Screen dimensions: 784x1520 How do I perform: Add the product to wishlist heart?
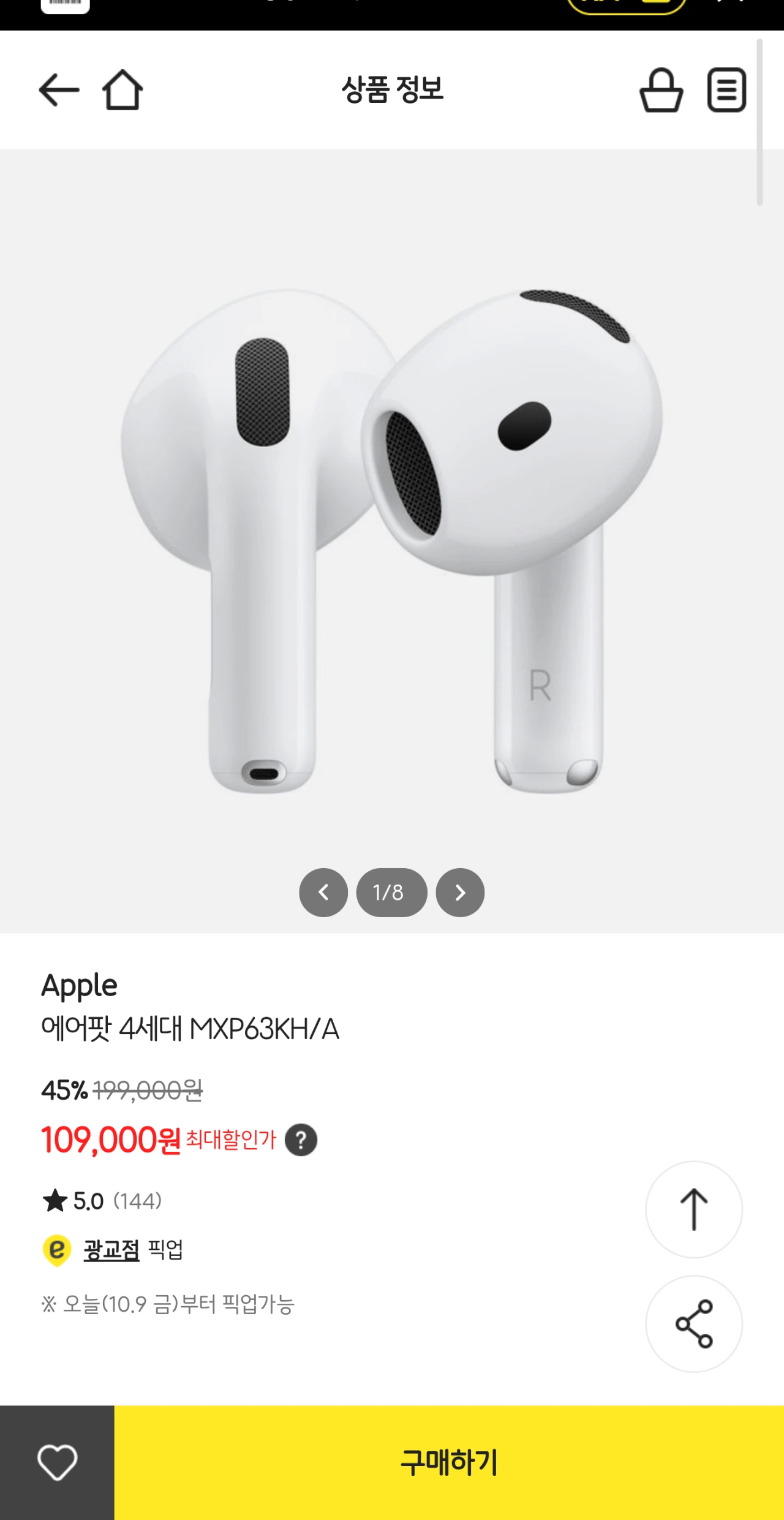pyautogui.click(x=57, y=1462)
